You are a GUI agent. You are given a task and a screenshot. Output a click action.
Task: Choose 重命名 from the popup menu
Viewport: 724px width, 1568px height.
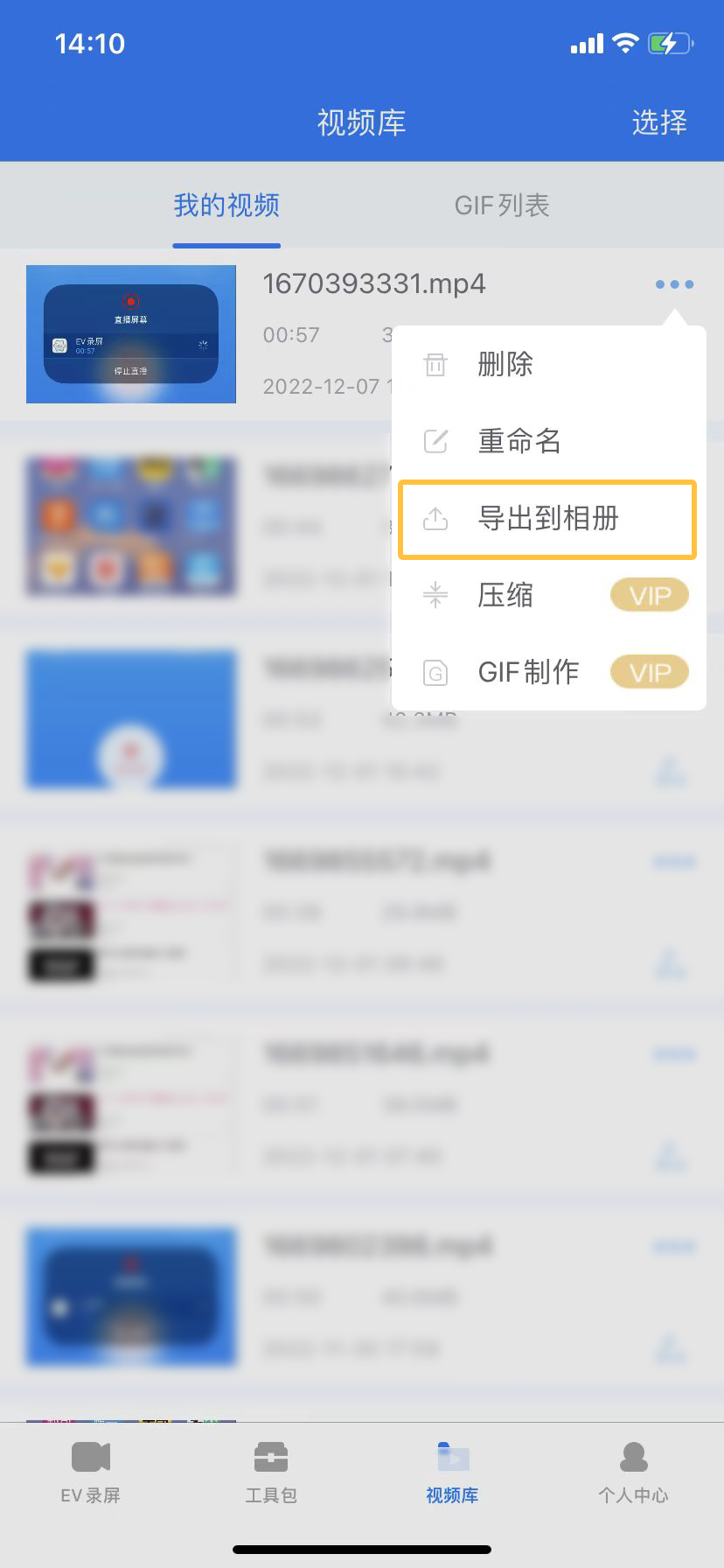click(x=548, y=441)
